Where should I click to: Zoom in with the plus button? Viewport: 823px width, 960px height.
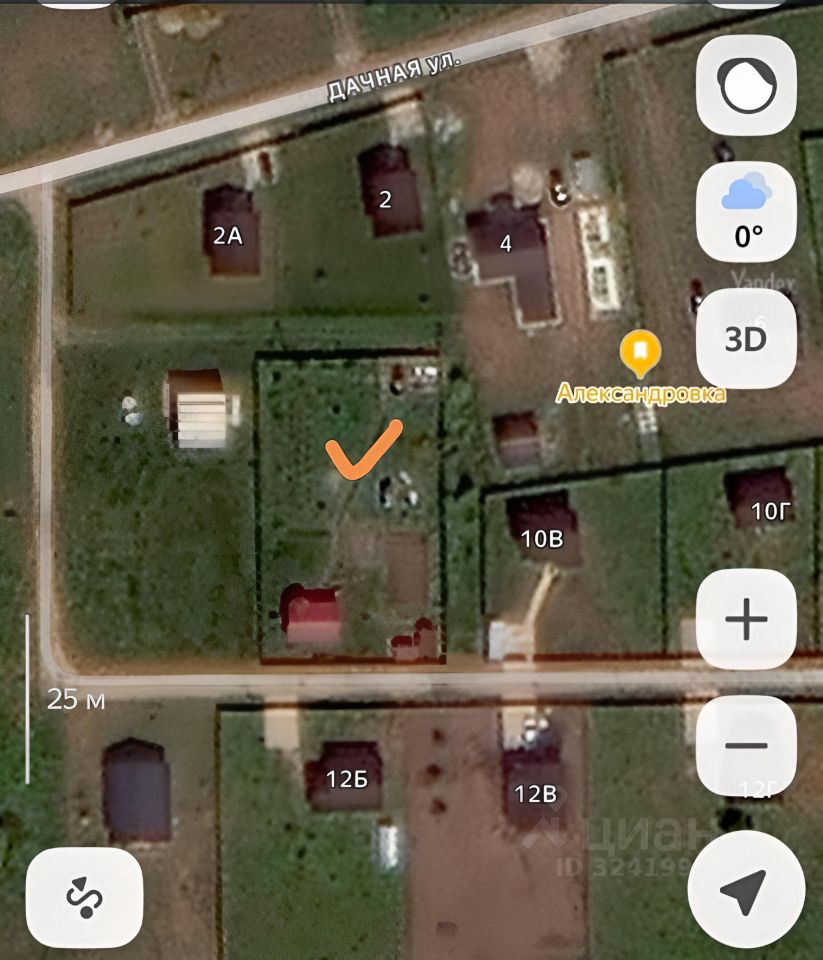point(746,620)
